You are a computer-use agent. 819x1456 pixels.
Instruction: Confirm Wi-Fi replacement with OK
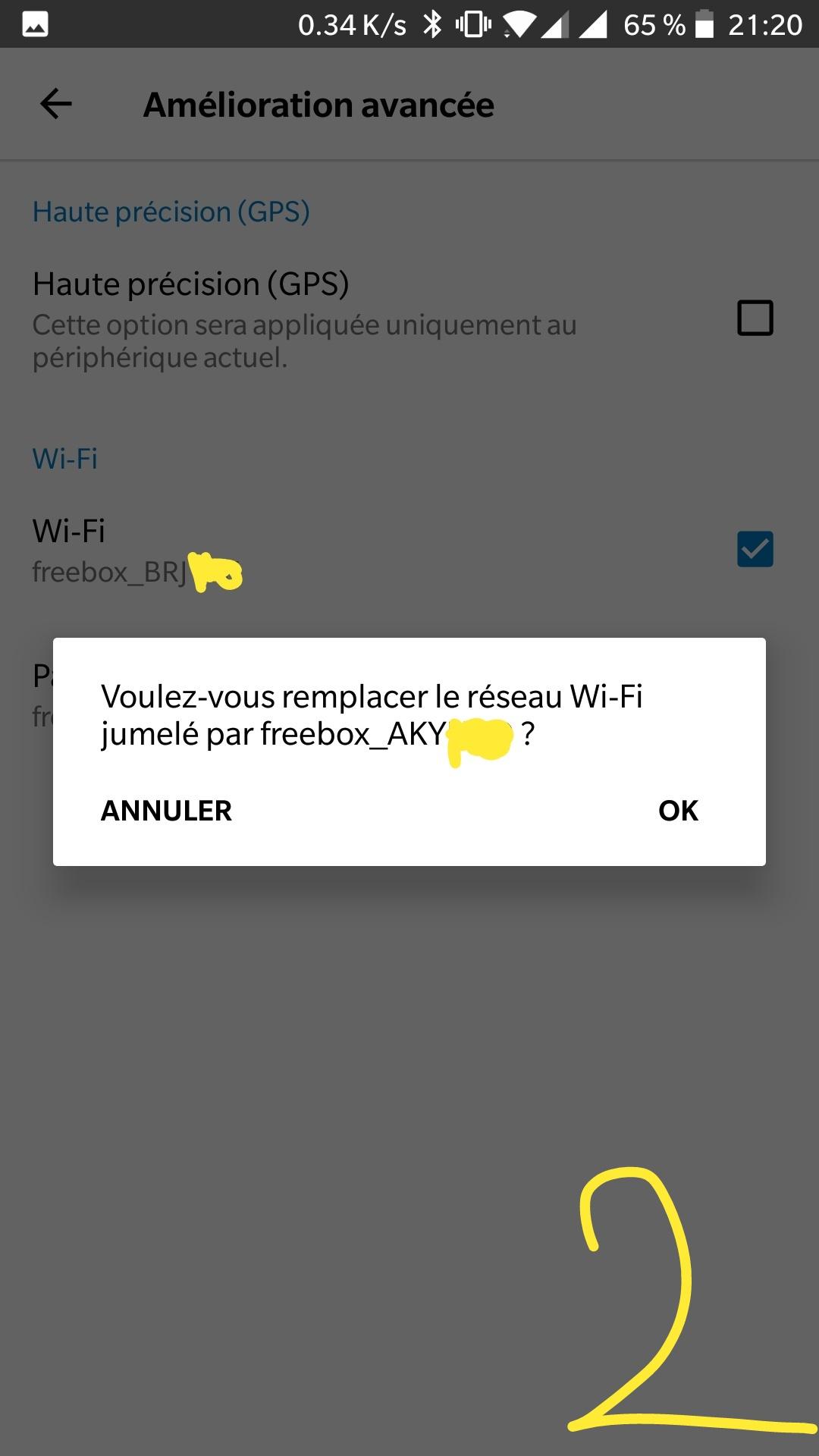coord(677,811)
